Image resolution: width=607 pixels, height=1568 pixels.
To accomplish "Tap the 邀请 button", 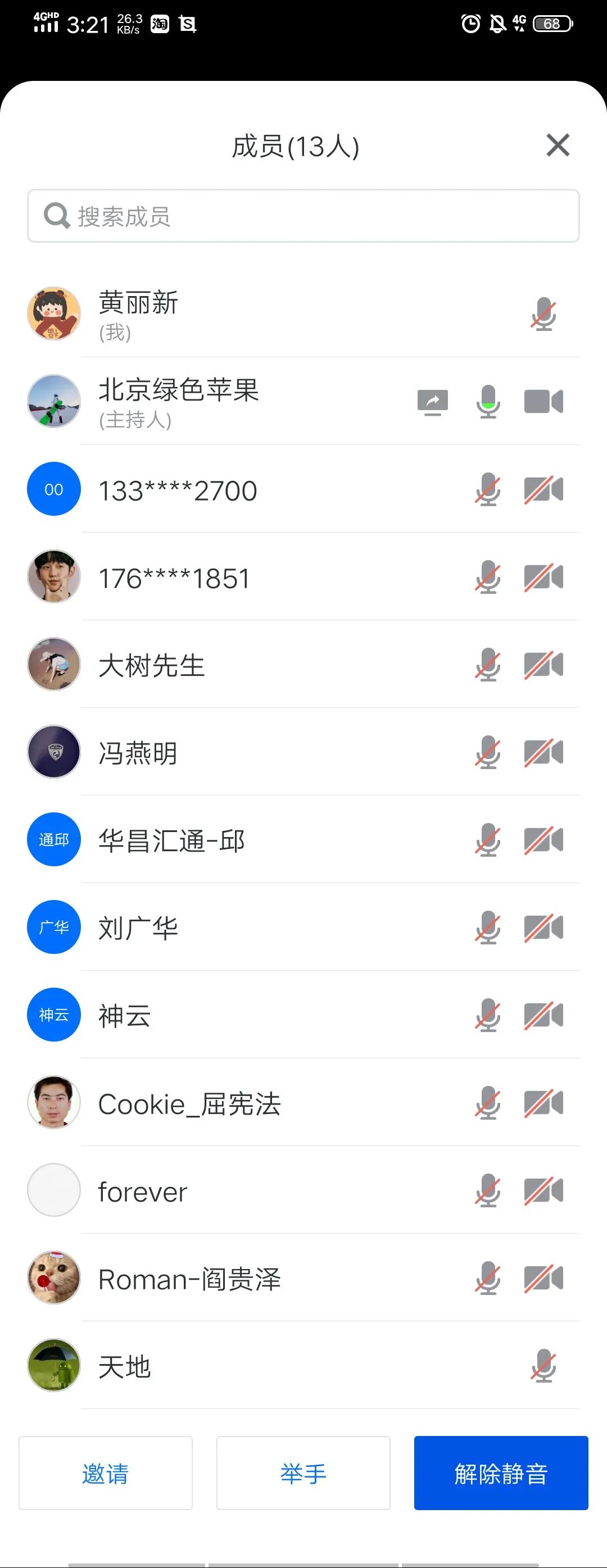I will click(105, 1473).
